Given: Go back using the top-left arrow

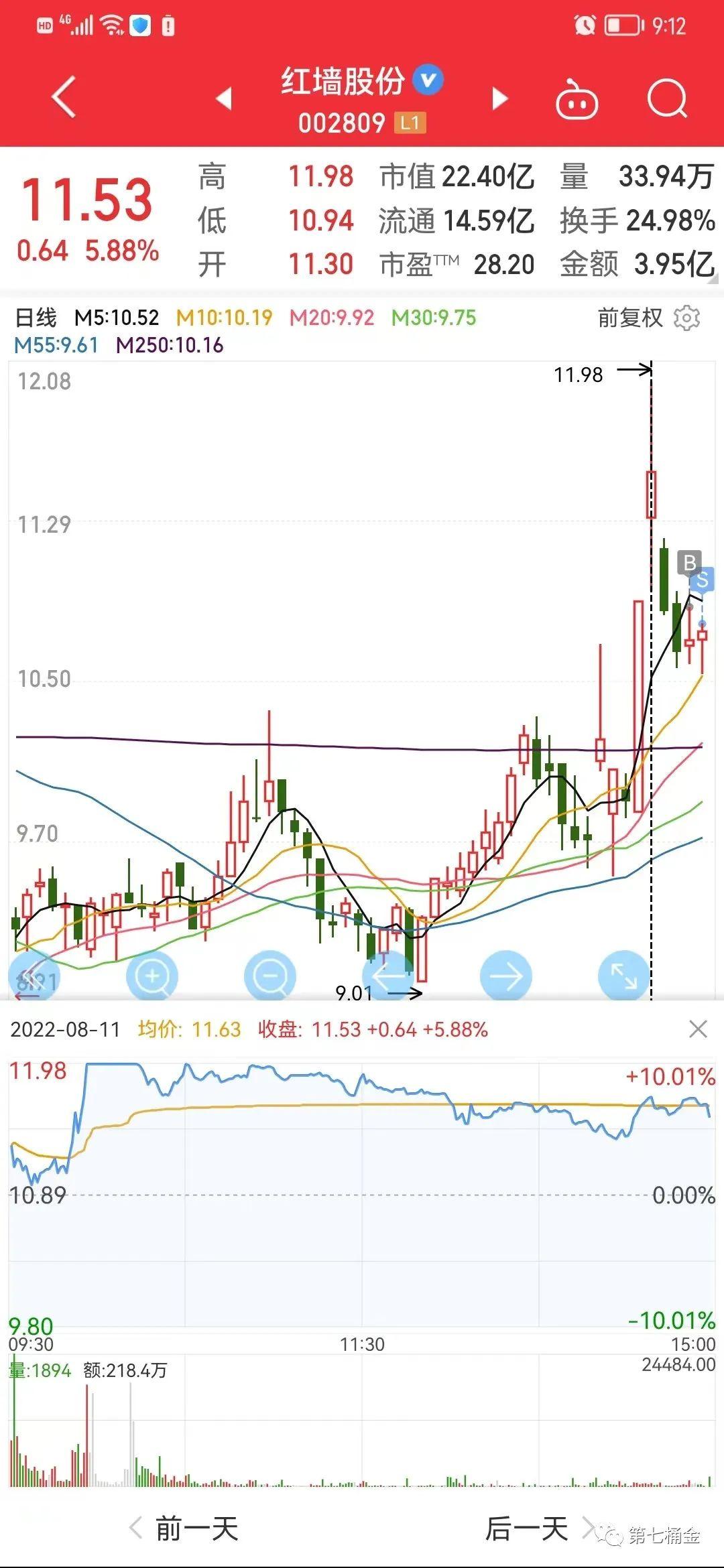Looking at the screenshot, I should pos(64,97).
